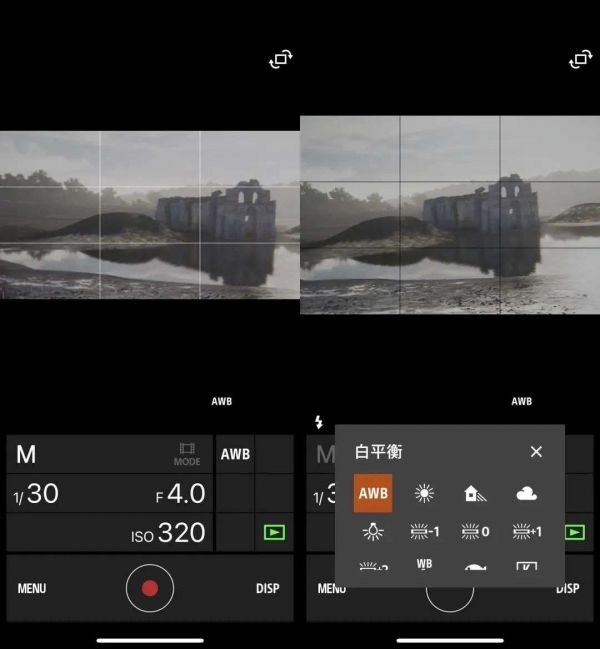Pick the cloudy white balance preset
600x649 pixels.
tap(526, 493)
